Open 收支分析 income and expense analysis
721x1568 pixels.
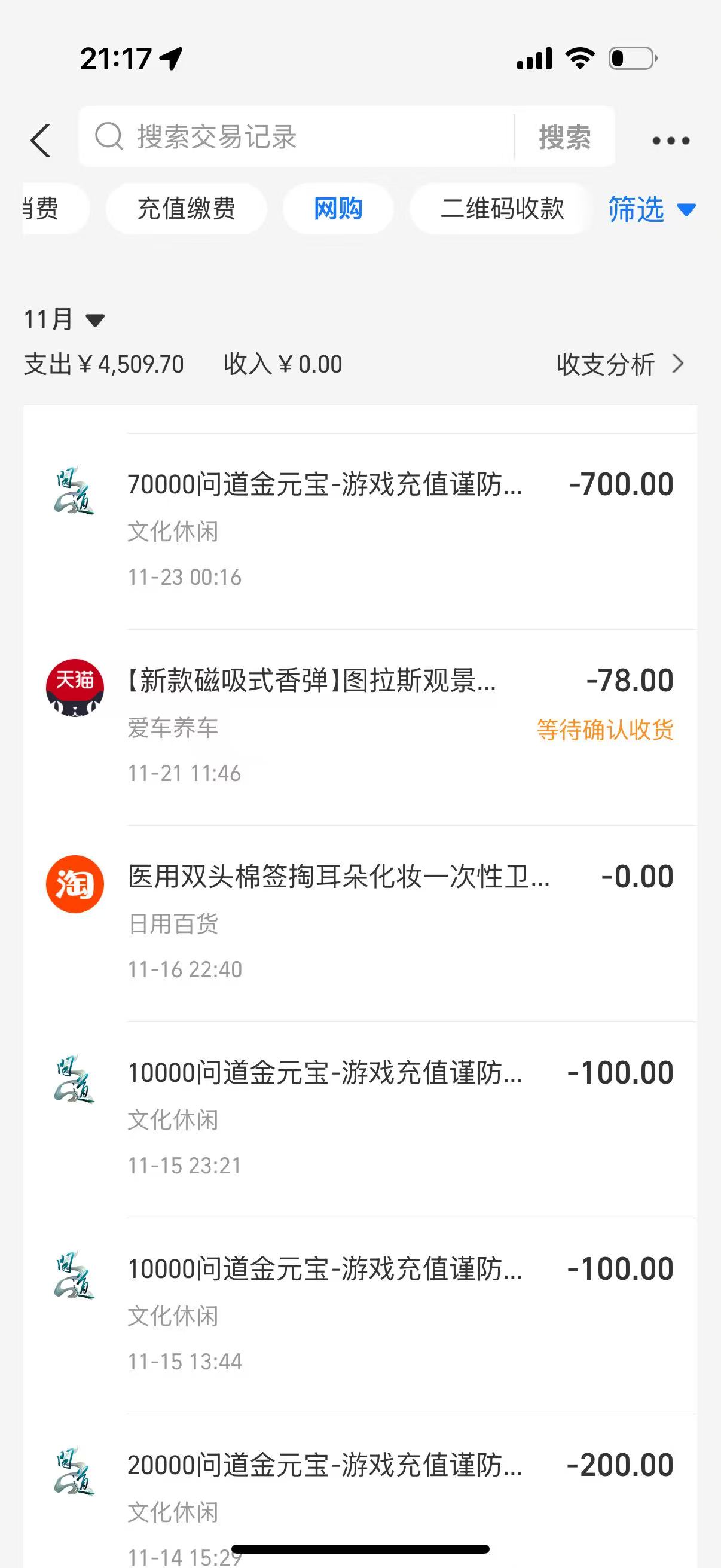[619, 364]
